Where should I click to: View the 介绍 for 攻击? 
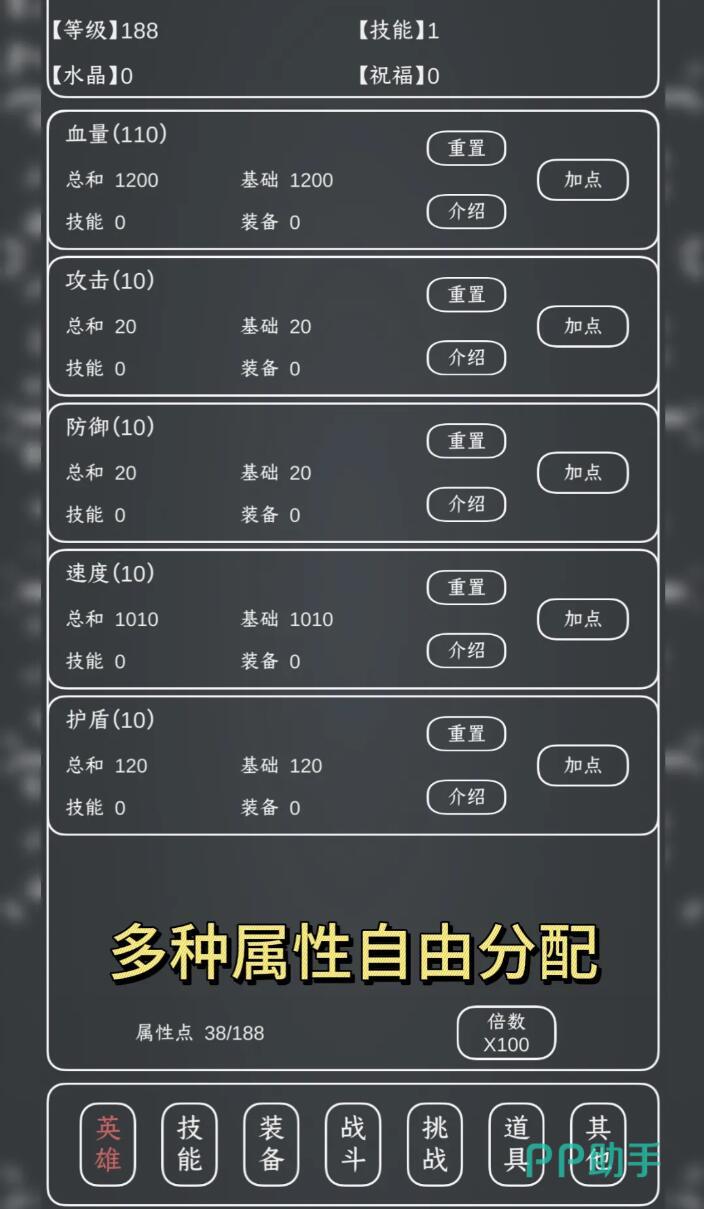pos(466,357)
